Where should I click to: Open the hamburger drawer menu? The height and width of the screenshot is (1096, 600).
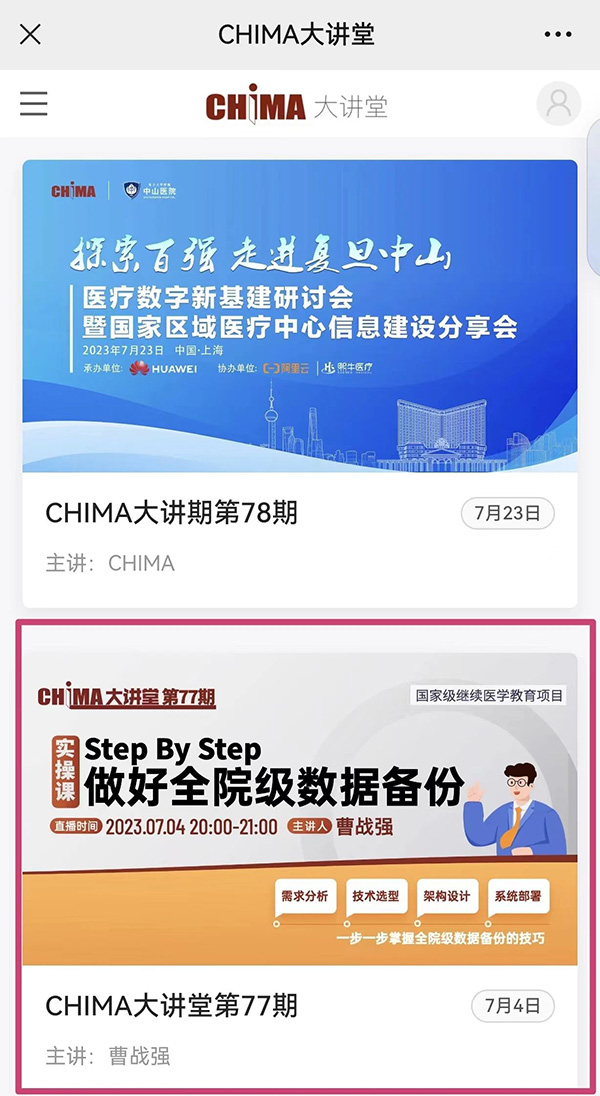[34, 103]
